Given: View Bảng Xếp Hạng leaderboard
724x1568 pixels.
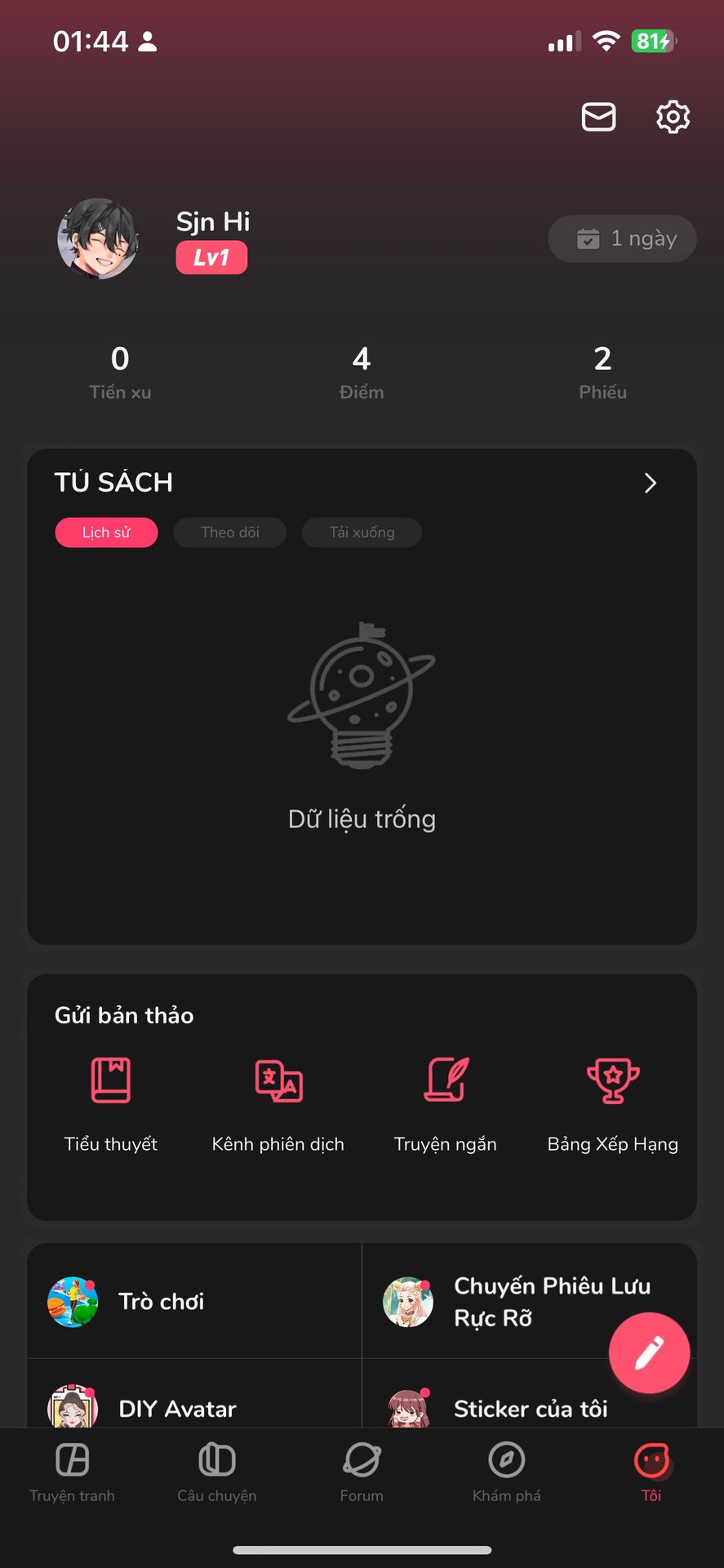Looking at the screenshot, I should click(613, 1099).
